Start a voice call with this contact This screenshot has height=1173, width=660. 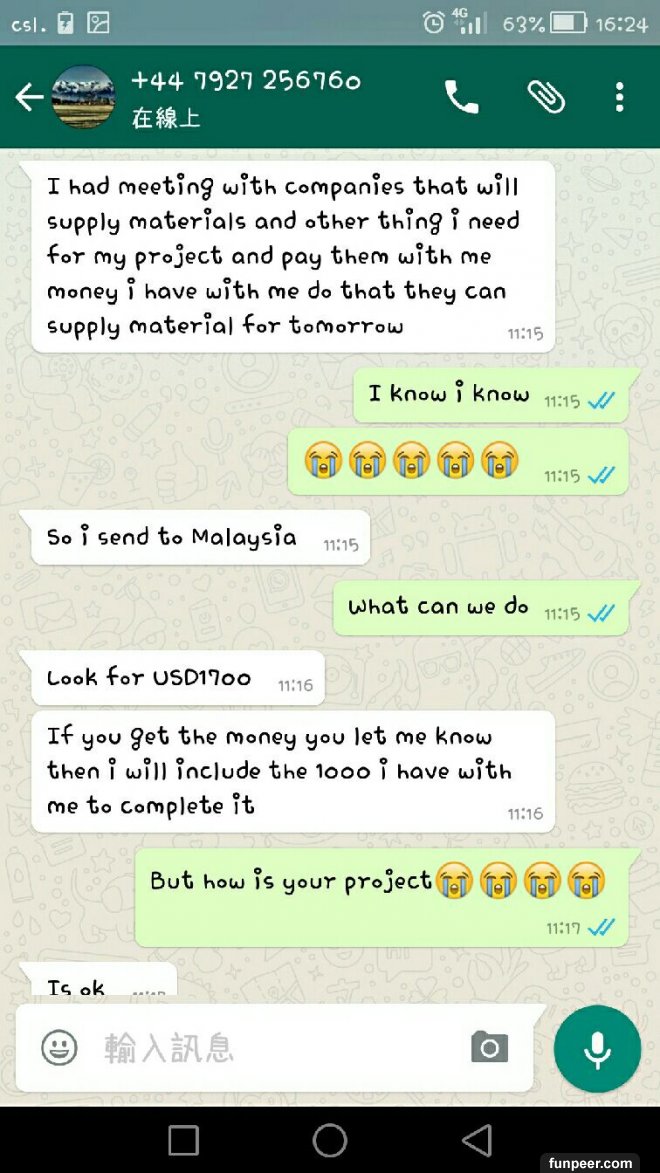pos(461,97)
